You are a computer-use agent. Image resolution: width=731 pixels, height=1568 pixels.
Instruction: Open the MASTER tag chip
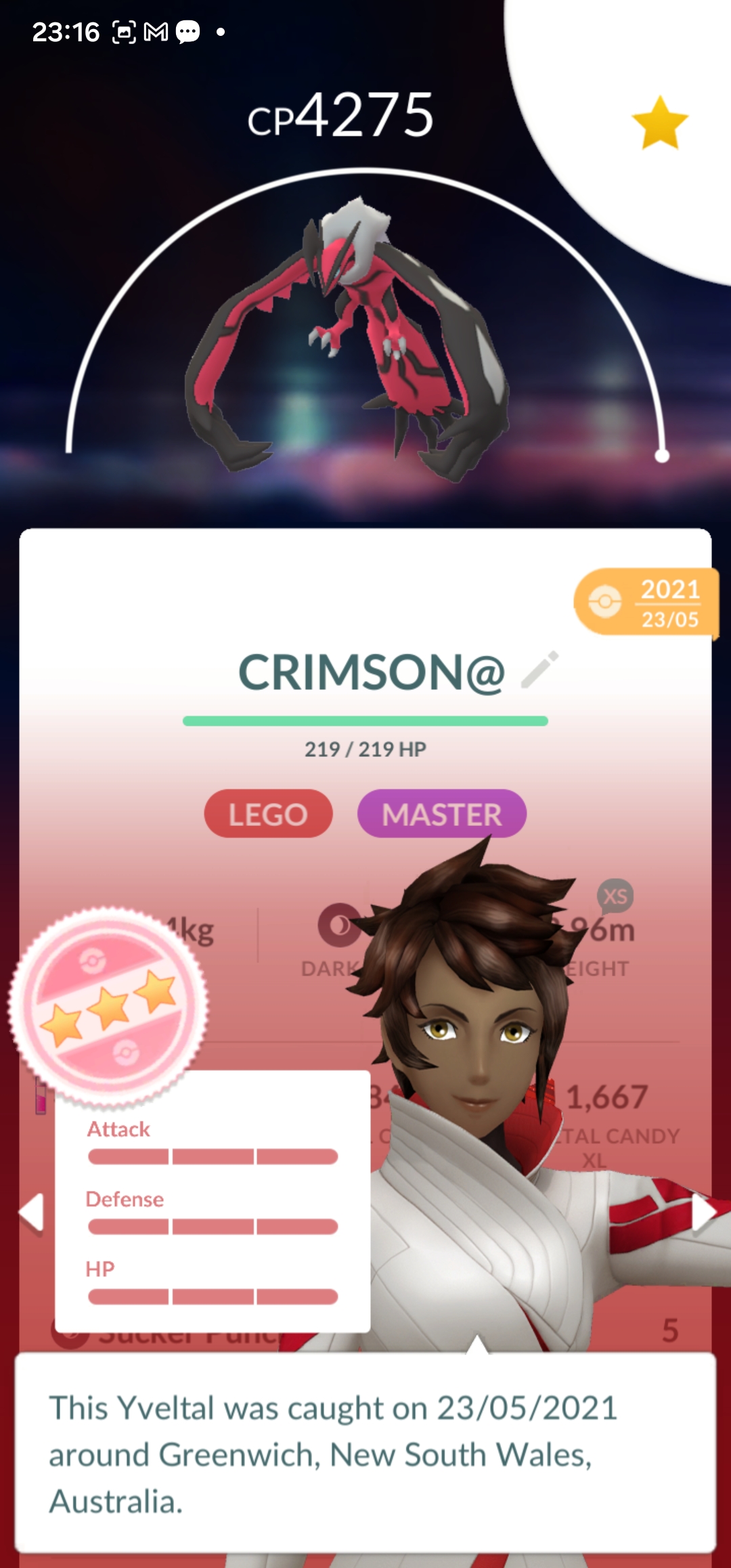click(x=441, y=814)
